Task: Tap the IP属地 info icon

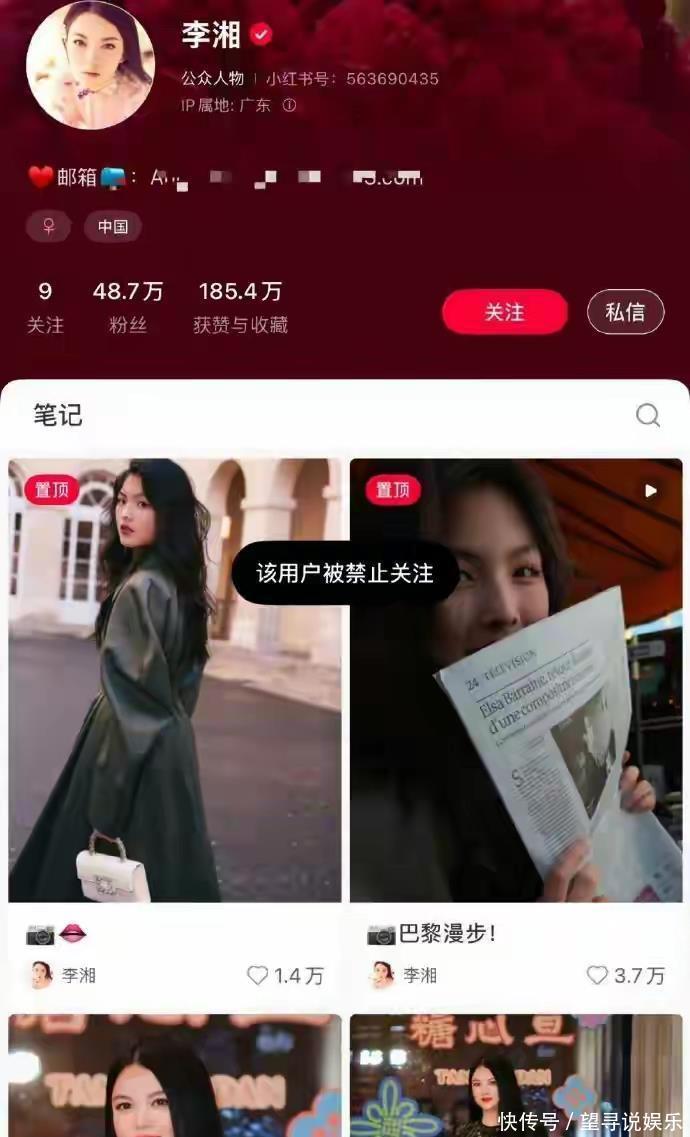Action: coord(289,105)
